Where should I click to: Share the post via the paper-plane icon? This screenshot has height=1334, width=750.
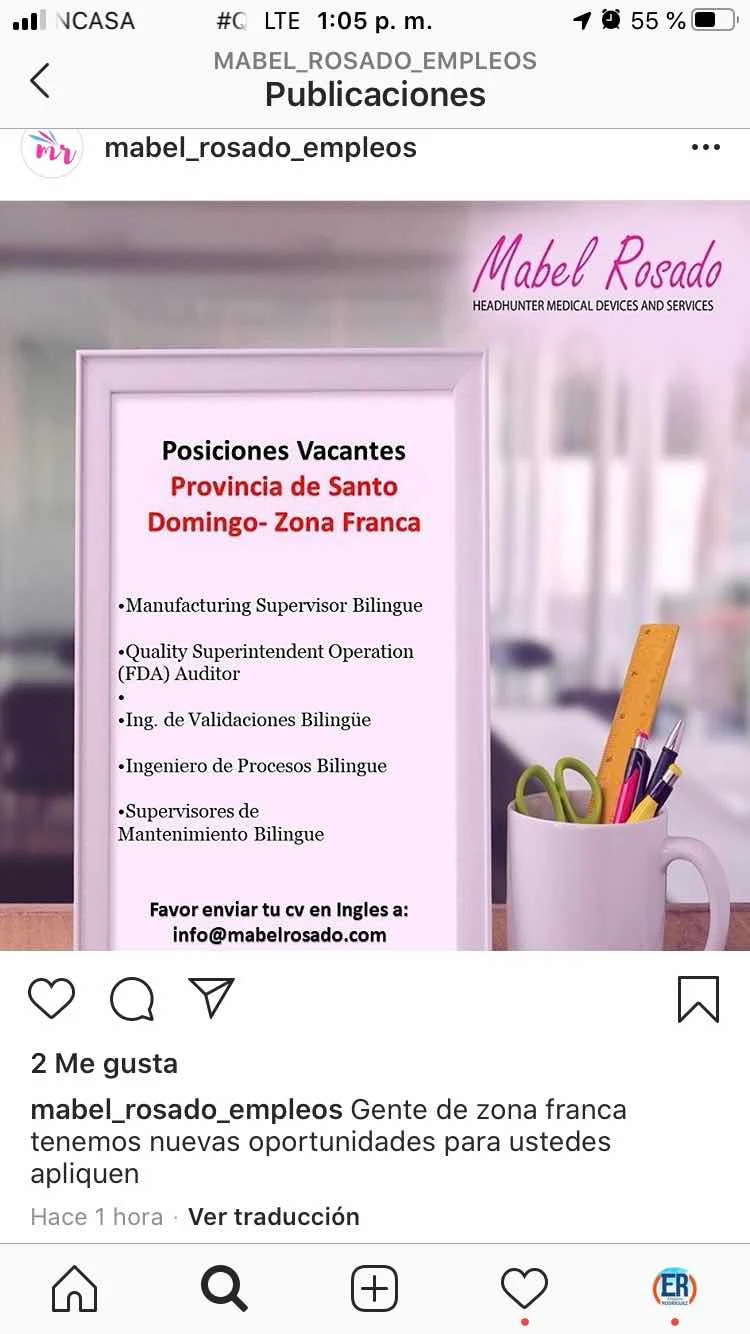(211, 998)
